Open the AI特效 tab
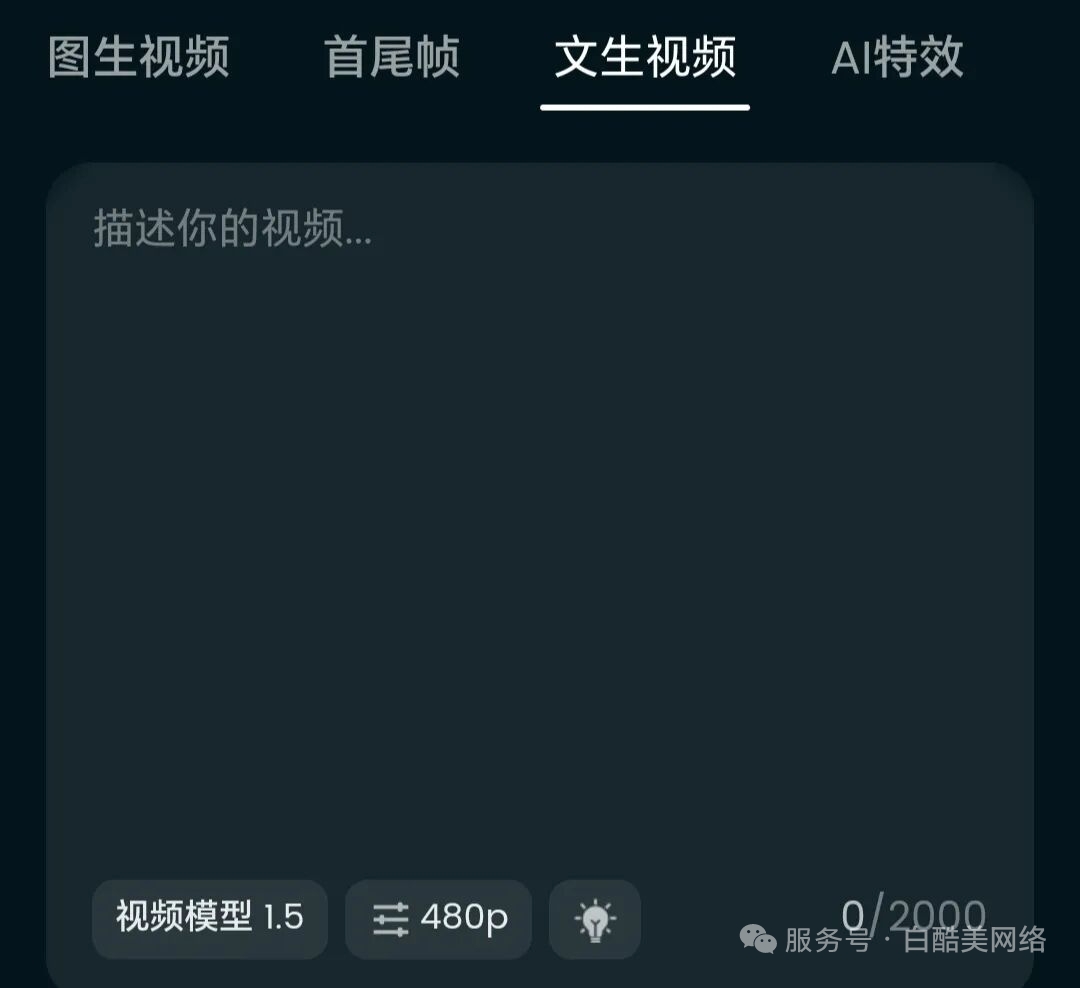Viewport: 1080px width, 988px height. [897, 57]
